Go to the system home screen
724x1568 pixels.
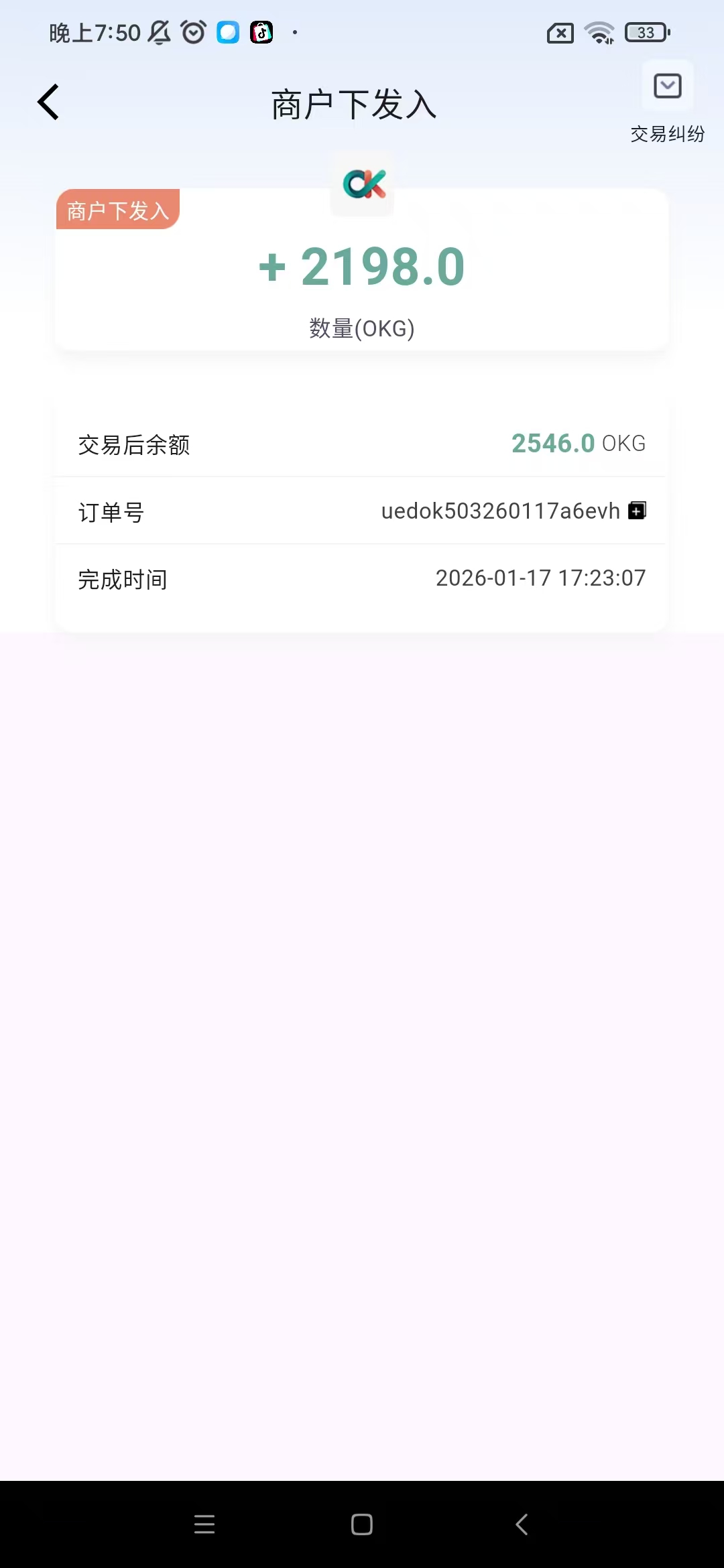[362, 1524]
